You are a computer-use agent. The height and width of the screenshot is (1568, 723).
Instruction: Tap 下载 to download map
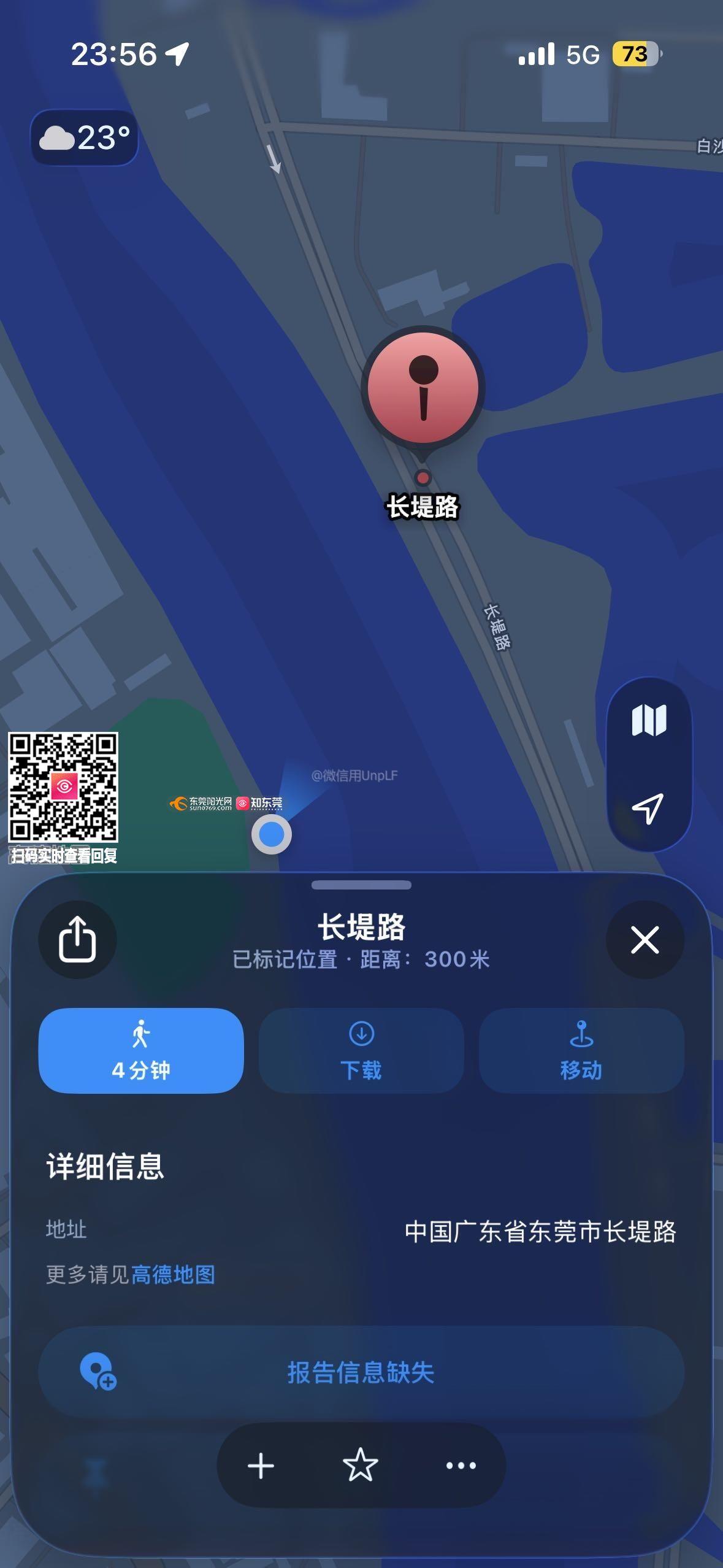[x=361, y=1050]
